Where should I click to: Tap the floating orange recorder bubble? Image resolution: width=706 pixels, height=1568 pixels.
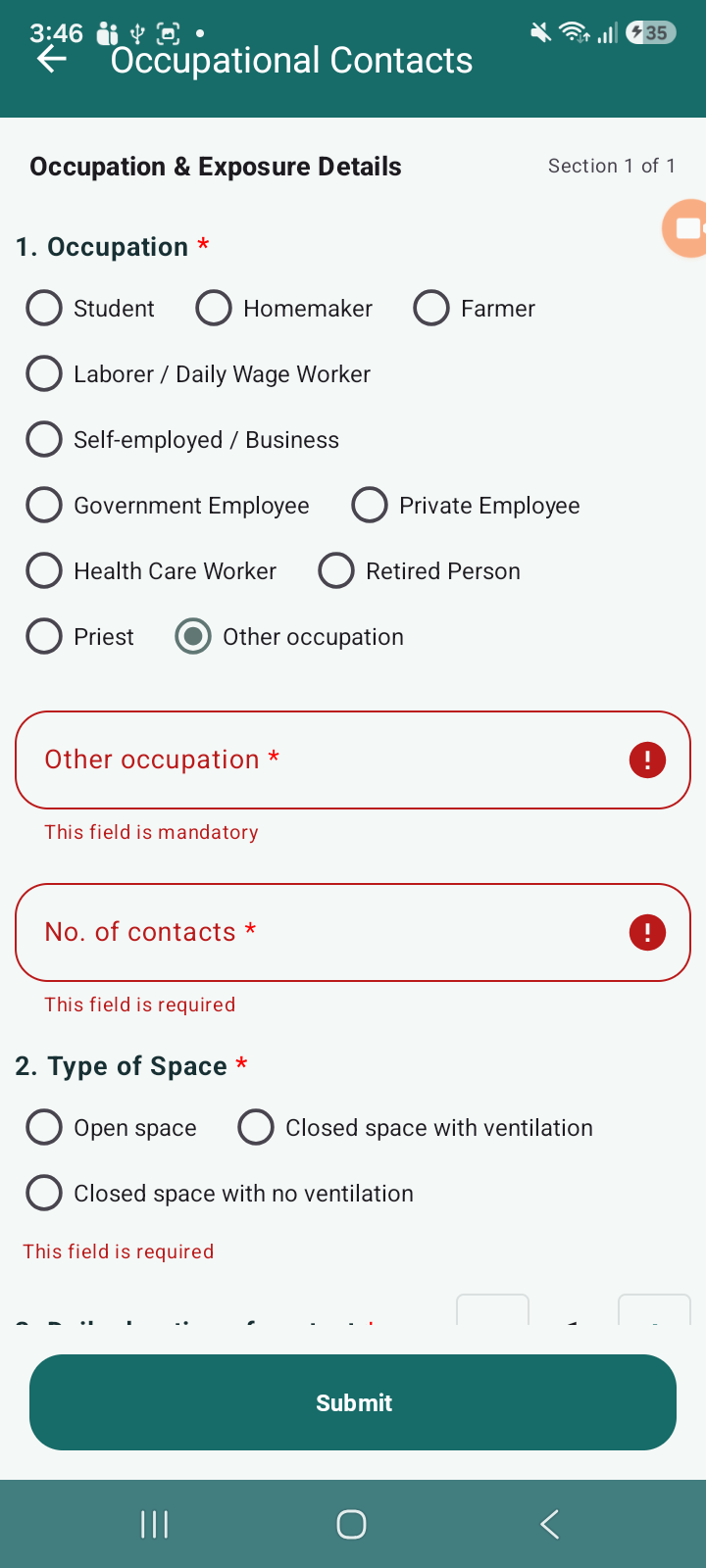[x=685, y=228]
